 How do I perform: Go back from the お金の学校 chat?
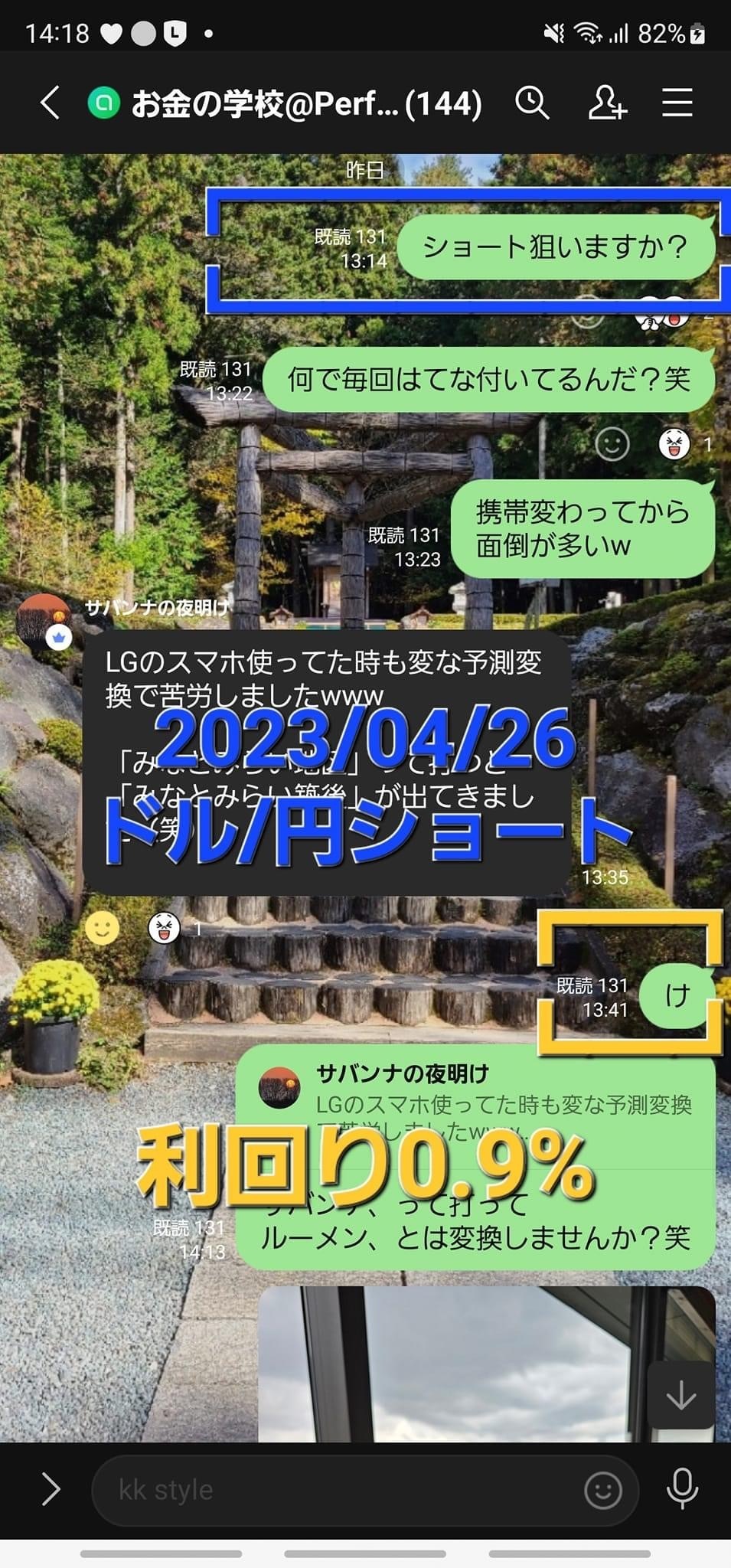click(x=51, y=103)
